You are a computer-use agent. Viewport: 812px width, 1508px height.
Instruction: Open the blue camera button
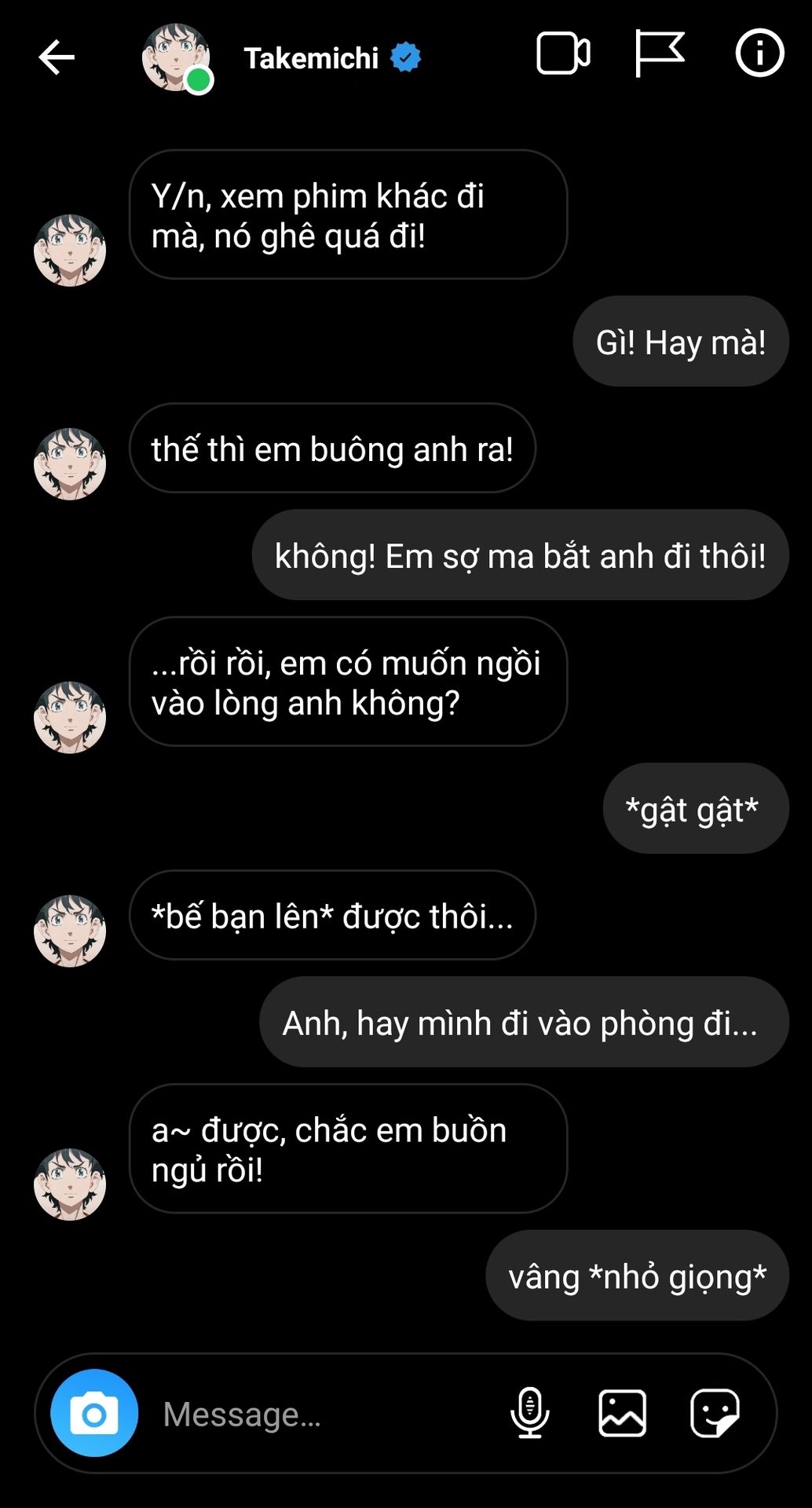94,1413
